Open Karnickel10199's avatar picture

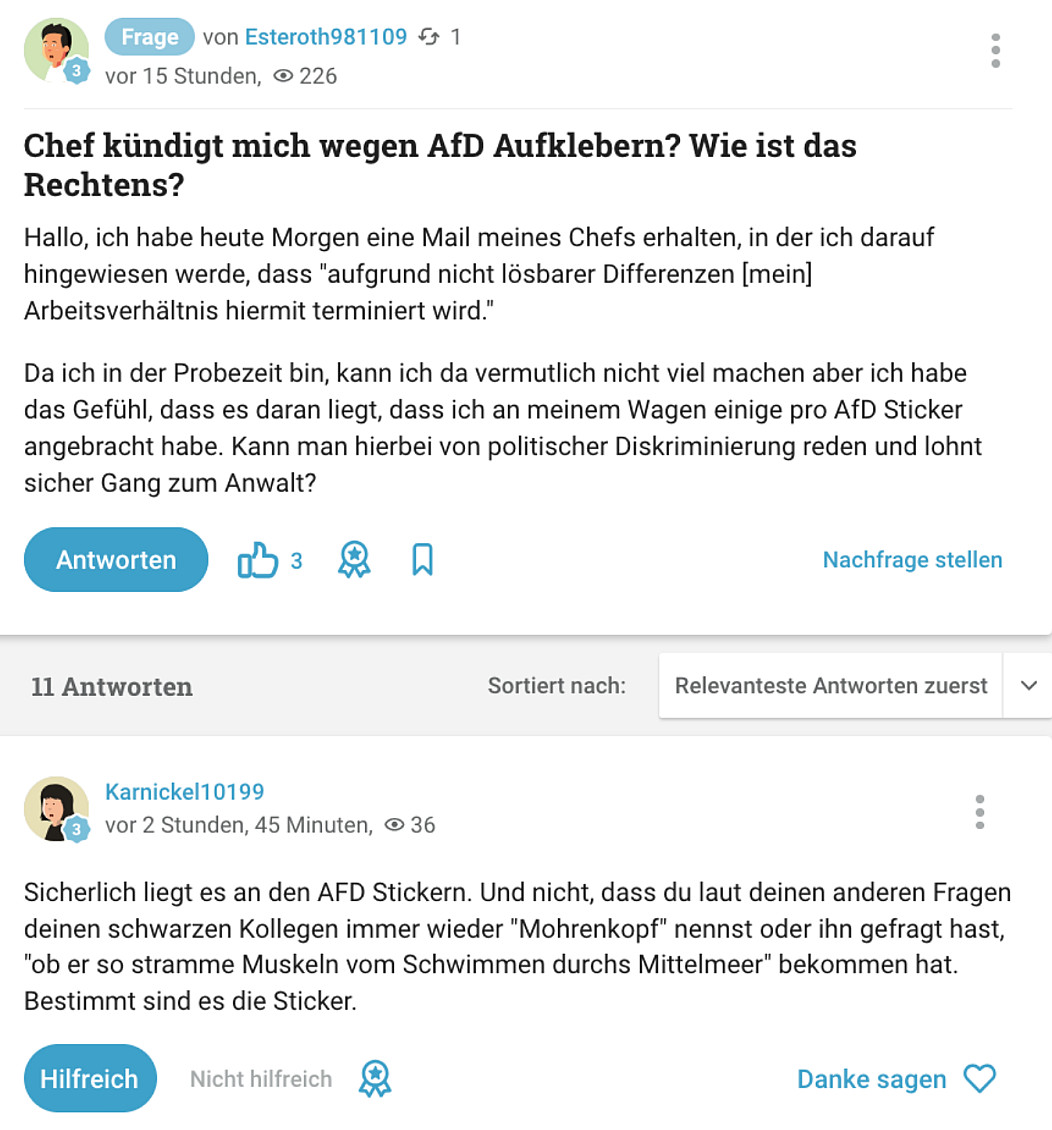[x=56, y=808]
